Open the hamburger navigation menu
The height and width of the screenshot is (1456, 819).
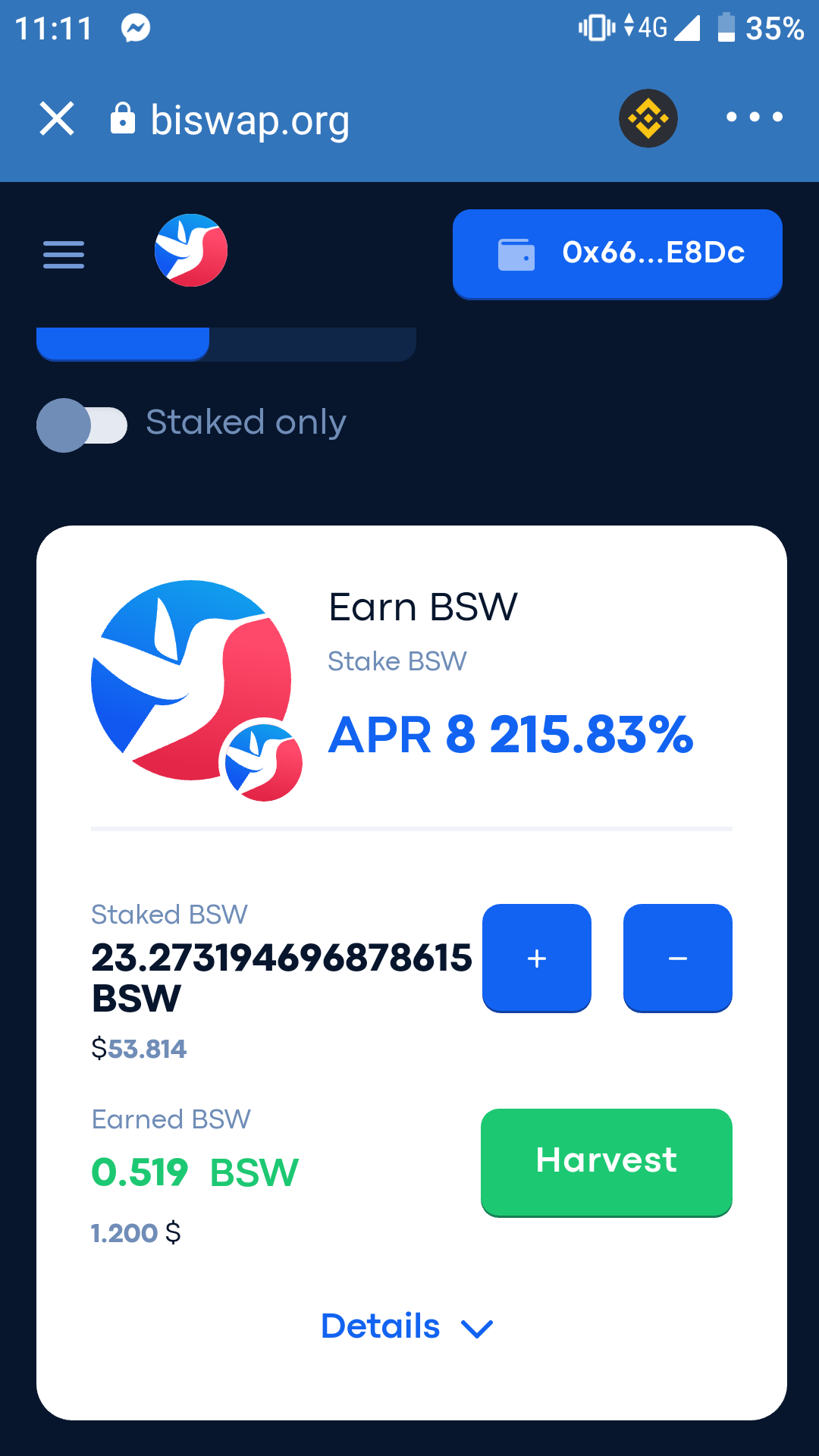tap(64, 254)
